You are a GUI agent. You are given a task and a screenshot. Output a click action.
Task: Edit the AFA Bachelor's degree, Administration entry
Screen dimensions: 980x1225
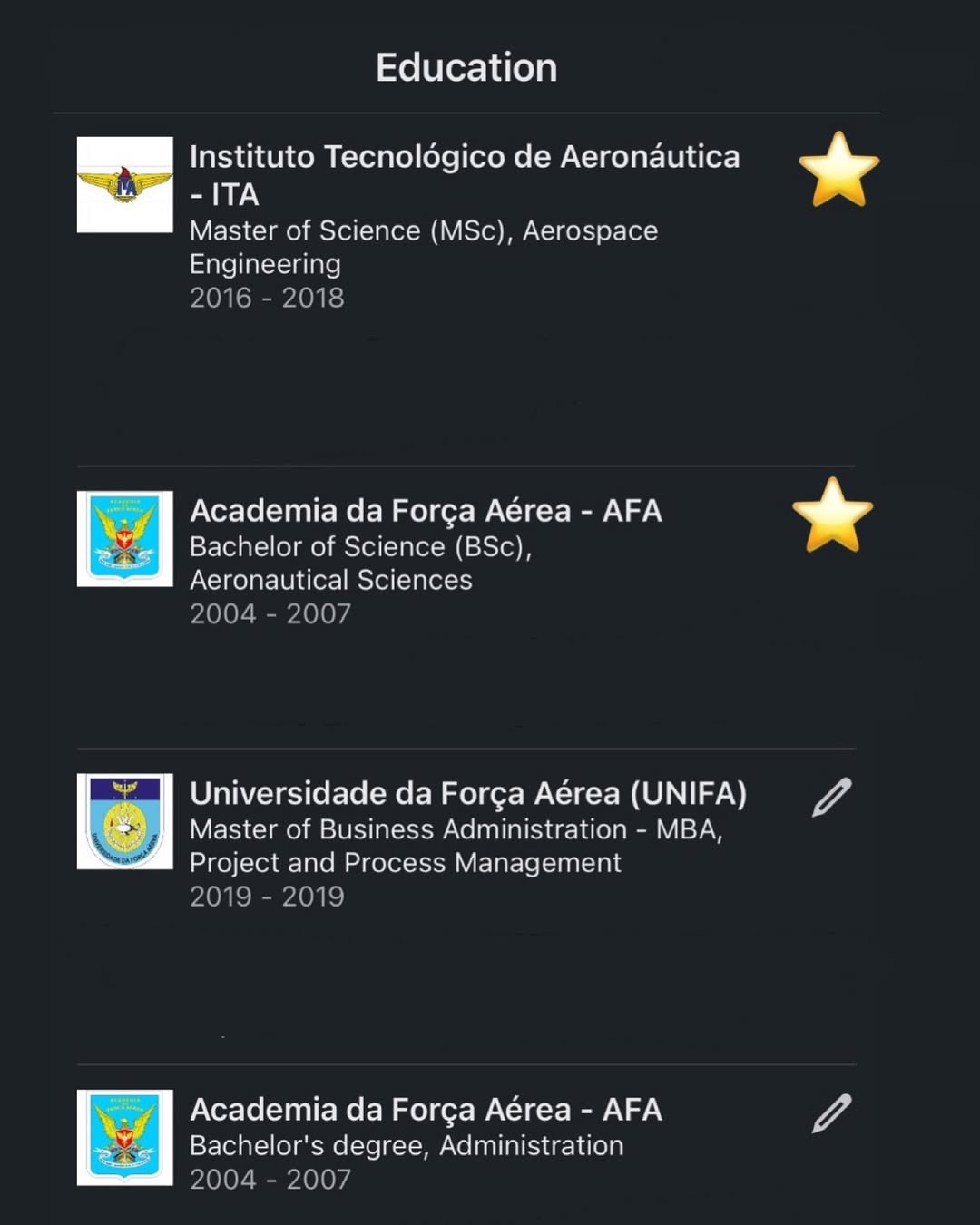click(831, 1113)
